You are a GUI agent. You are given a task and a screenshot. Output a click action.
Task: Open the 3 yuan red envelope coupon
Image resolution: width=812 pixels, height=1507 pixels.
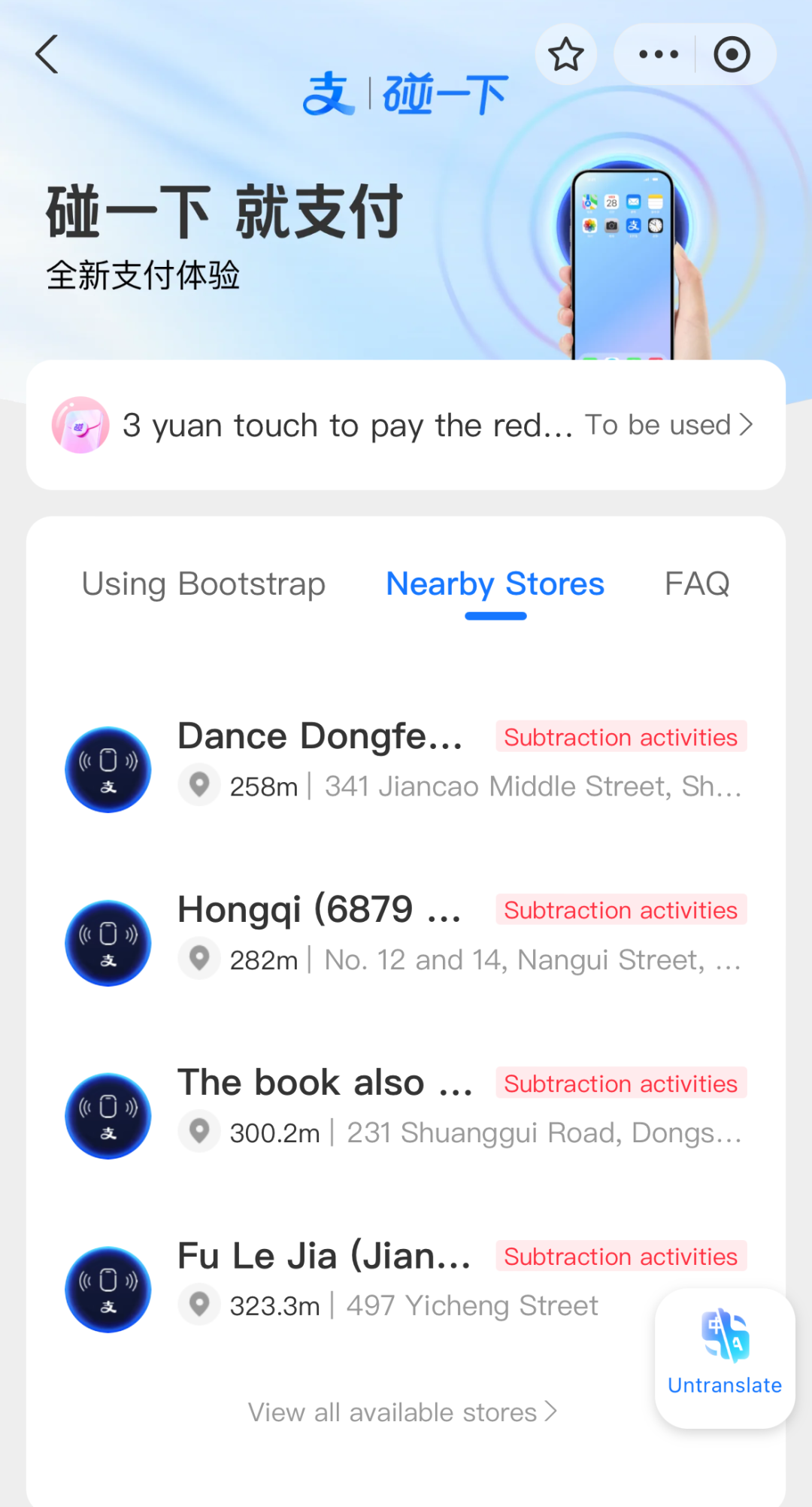click(406, 425)
